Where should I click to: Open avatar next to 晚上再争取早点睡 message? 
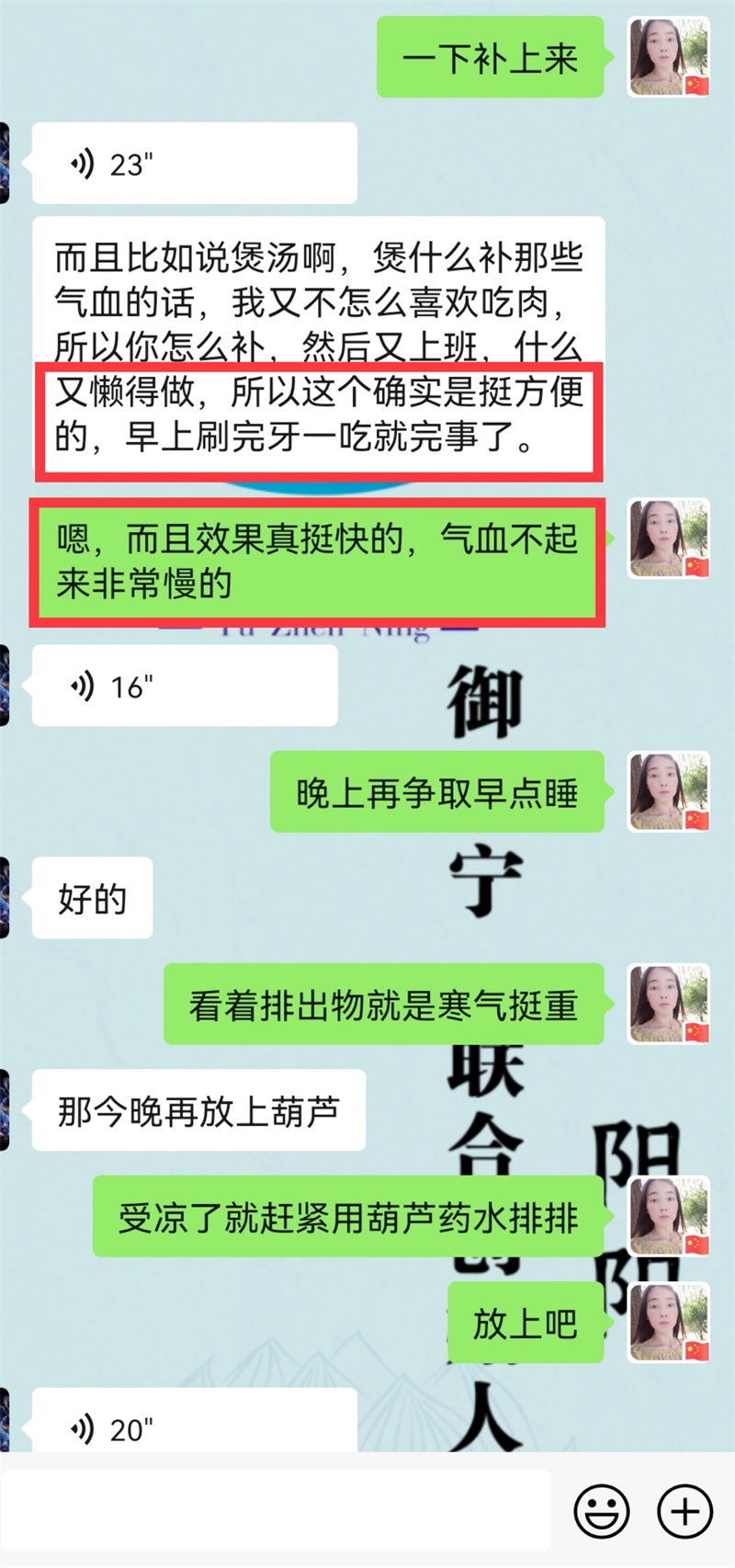pyautogui.click(x=669, y=791)
